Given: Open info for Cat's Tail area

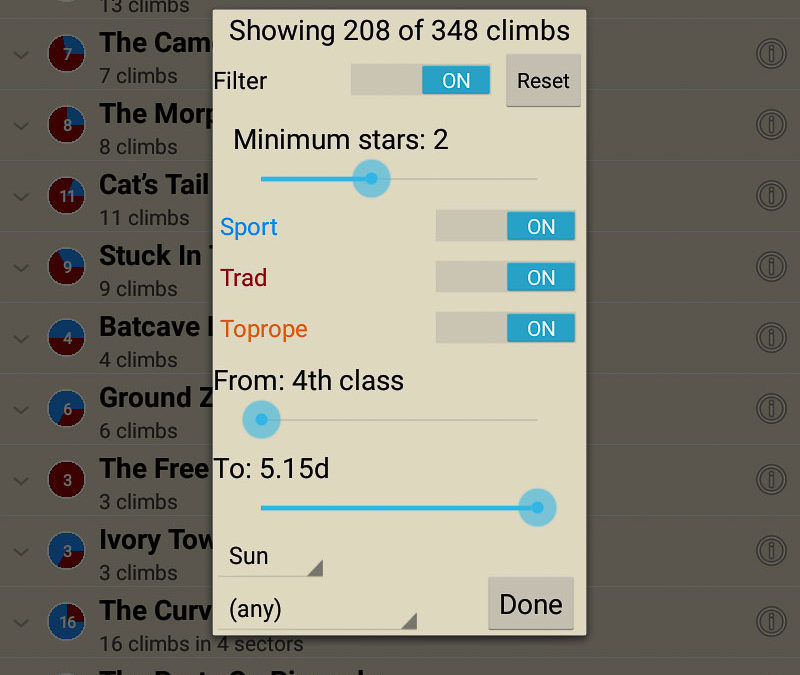Looking at the screenshot, I should point(770,195).
